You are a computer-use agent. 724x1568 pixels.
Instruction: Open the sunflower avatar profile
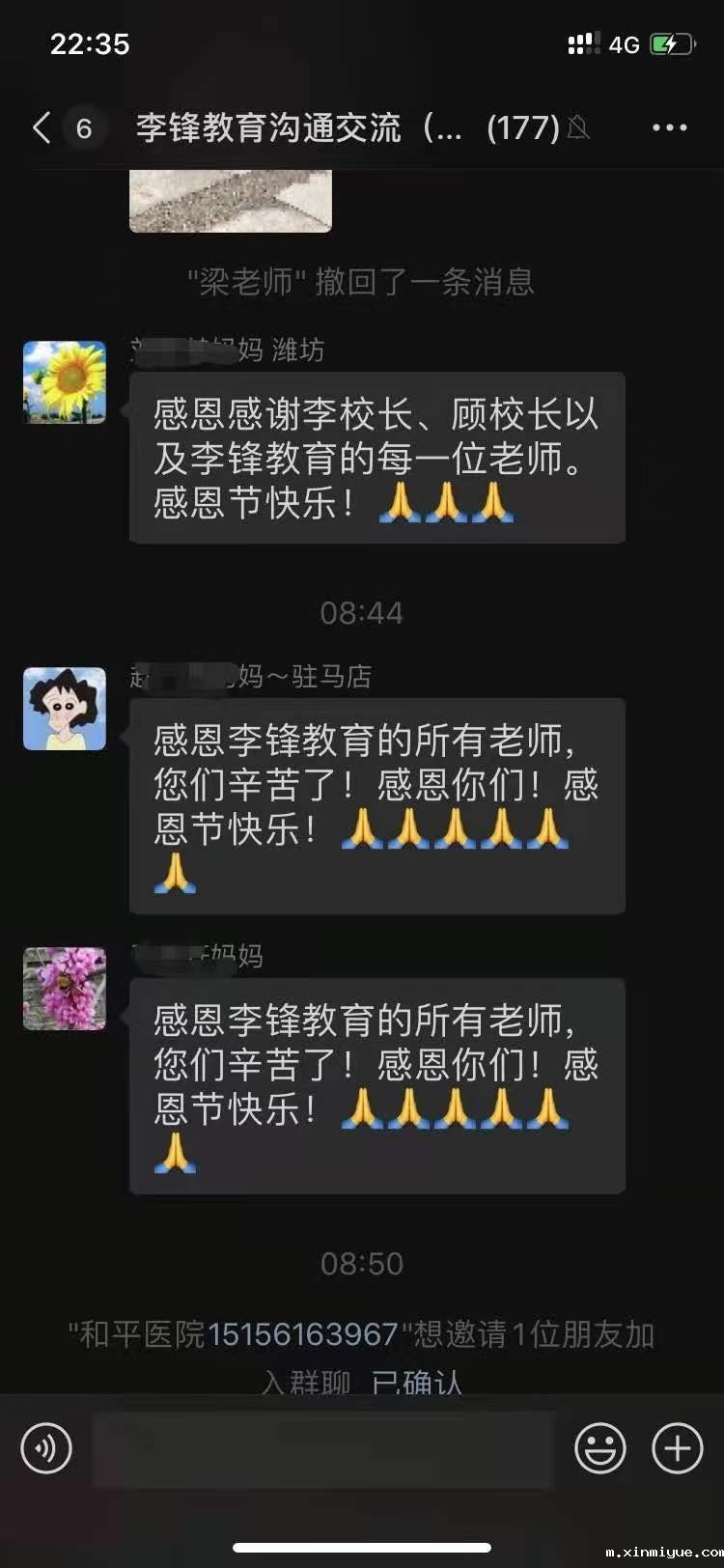coord(64,381)
